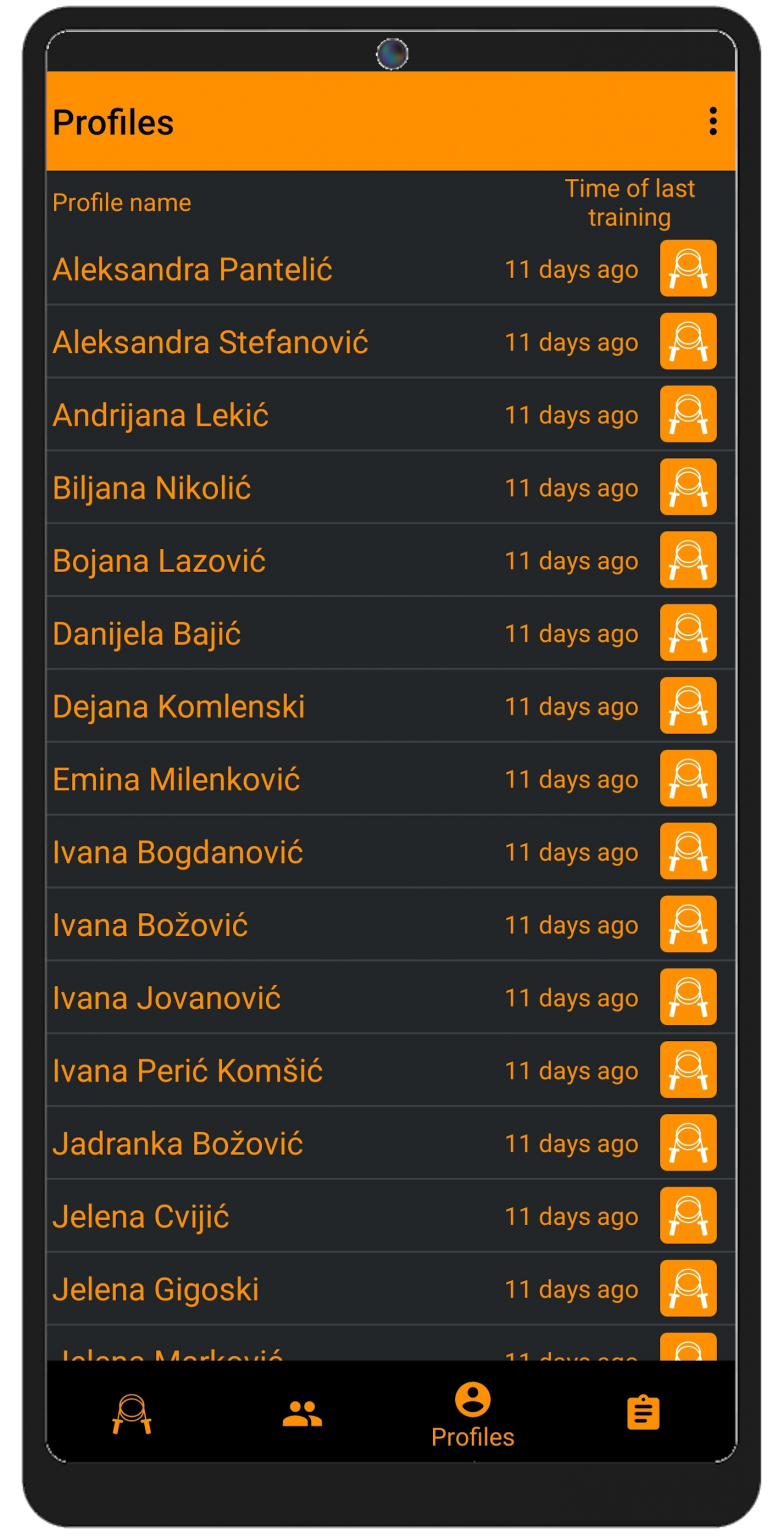Tap Jadranka Božović's jump rope button
The width and height of the screenshot is (772, 1536).
(688, 1143)
